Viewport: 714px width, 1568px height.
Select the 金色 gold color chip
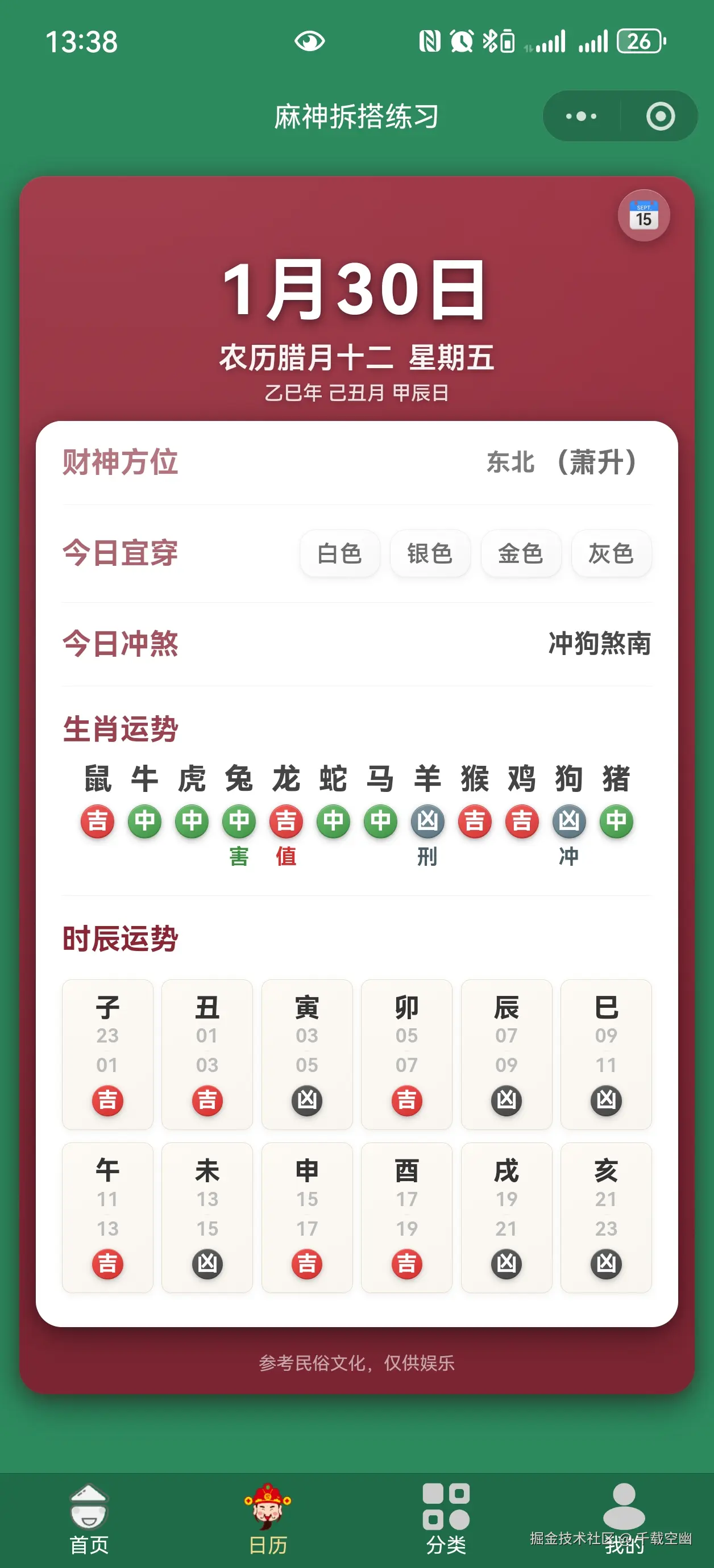tap(520, 553)
